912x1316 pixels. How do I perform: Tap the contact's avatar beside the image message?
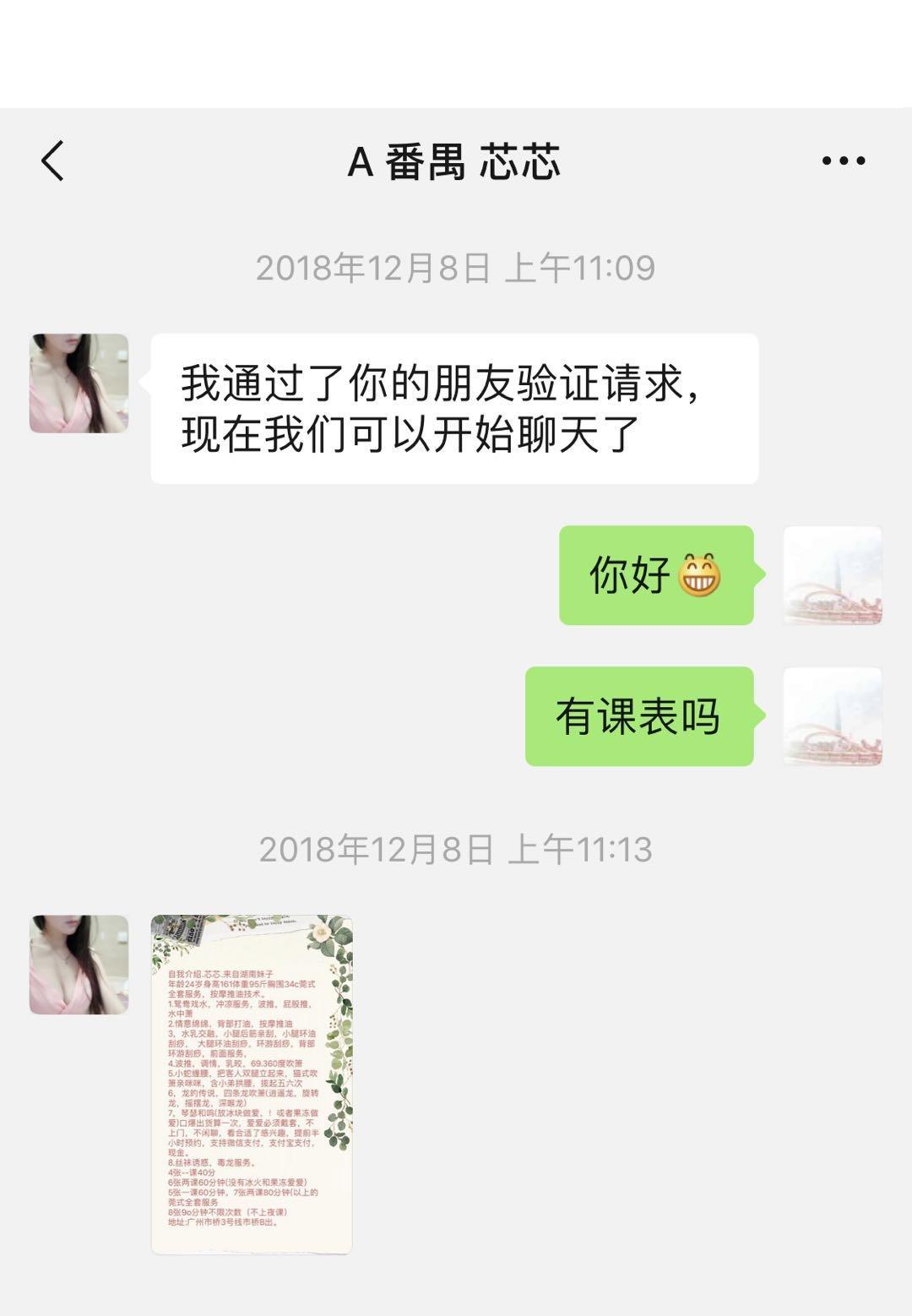79,965
